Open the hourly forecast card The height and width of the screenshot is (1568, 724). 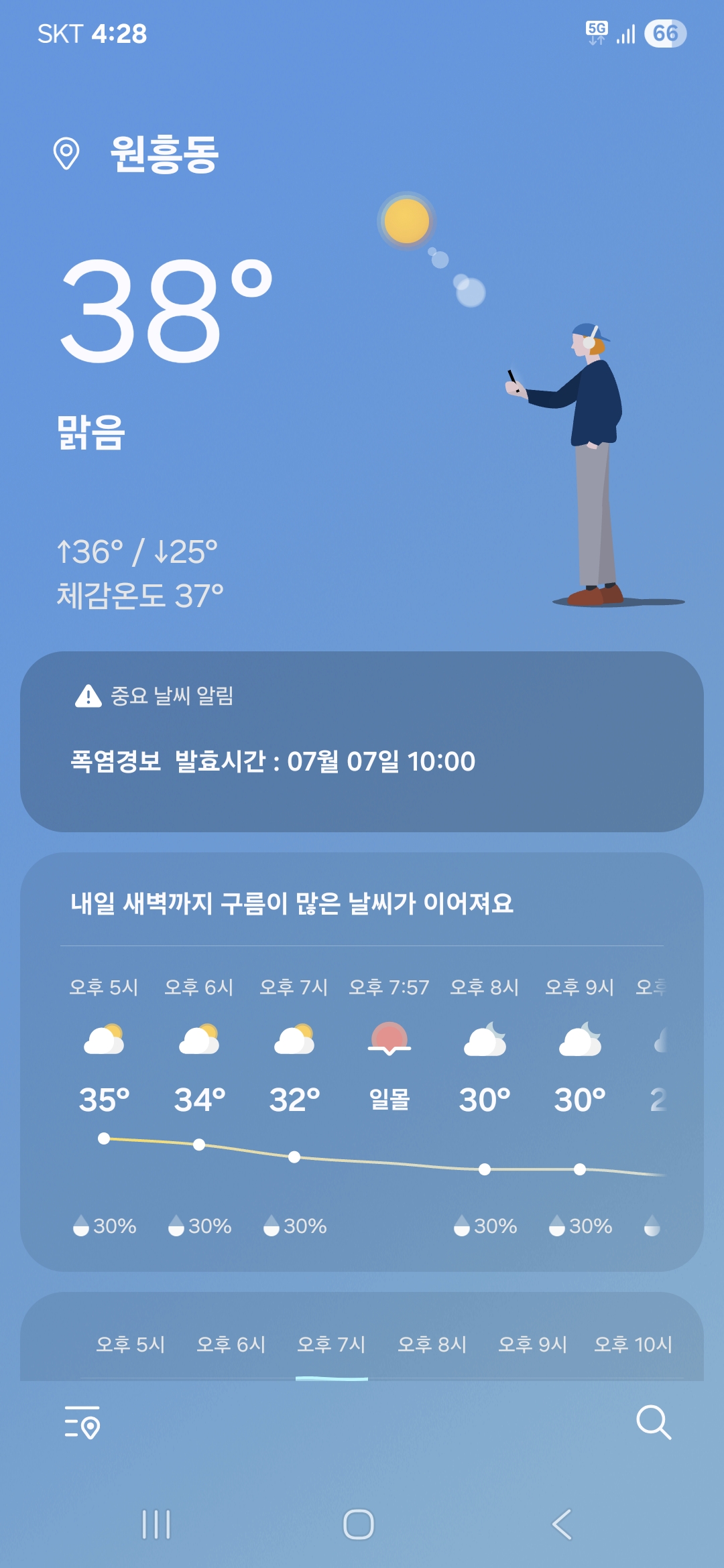[x=362, y=1062]
